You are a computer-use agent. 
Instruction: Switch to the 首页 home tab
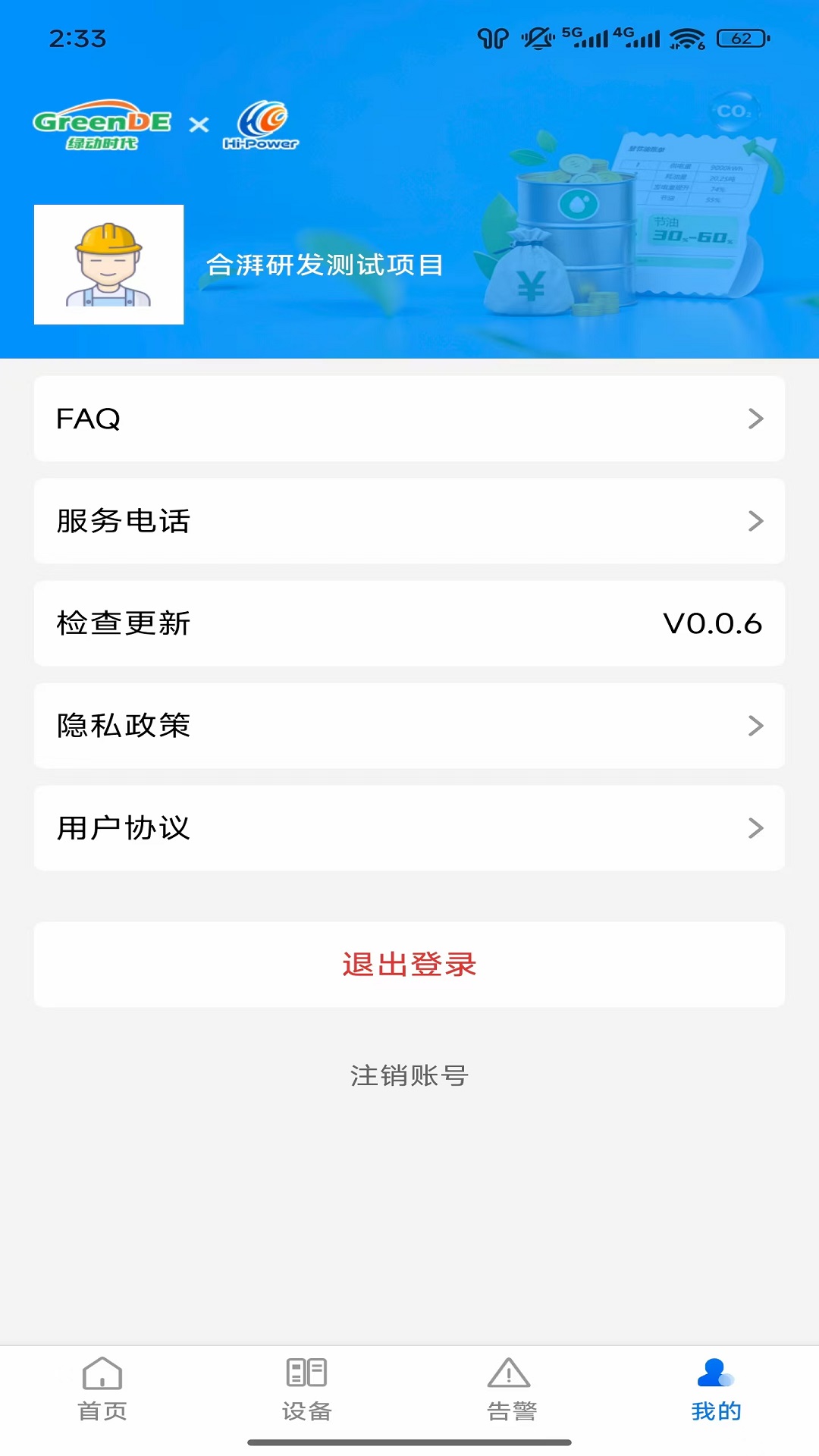tap(102, 1389)
